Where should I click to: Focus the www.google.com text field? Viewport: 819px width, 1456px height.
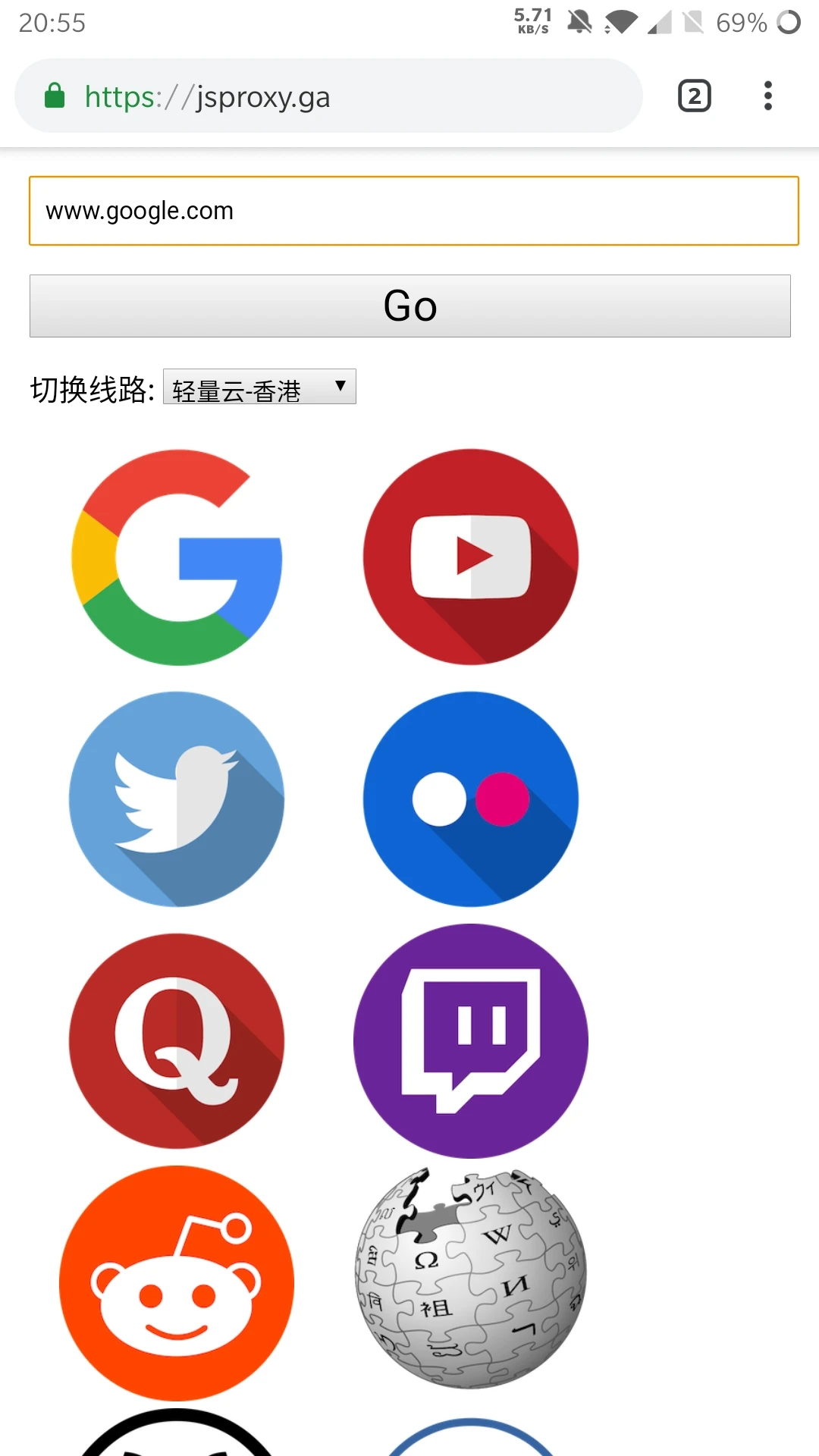(x=414, y=211)
